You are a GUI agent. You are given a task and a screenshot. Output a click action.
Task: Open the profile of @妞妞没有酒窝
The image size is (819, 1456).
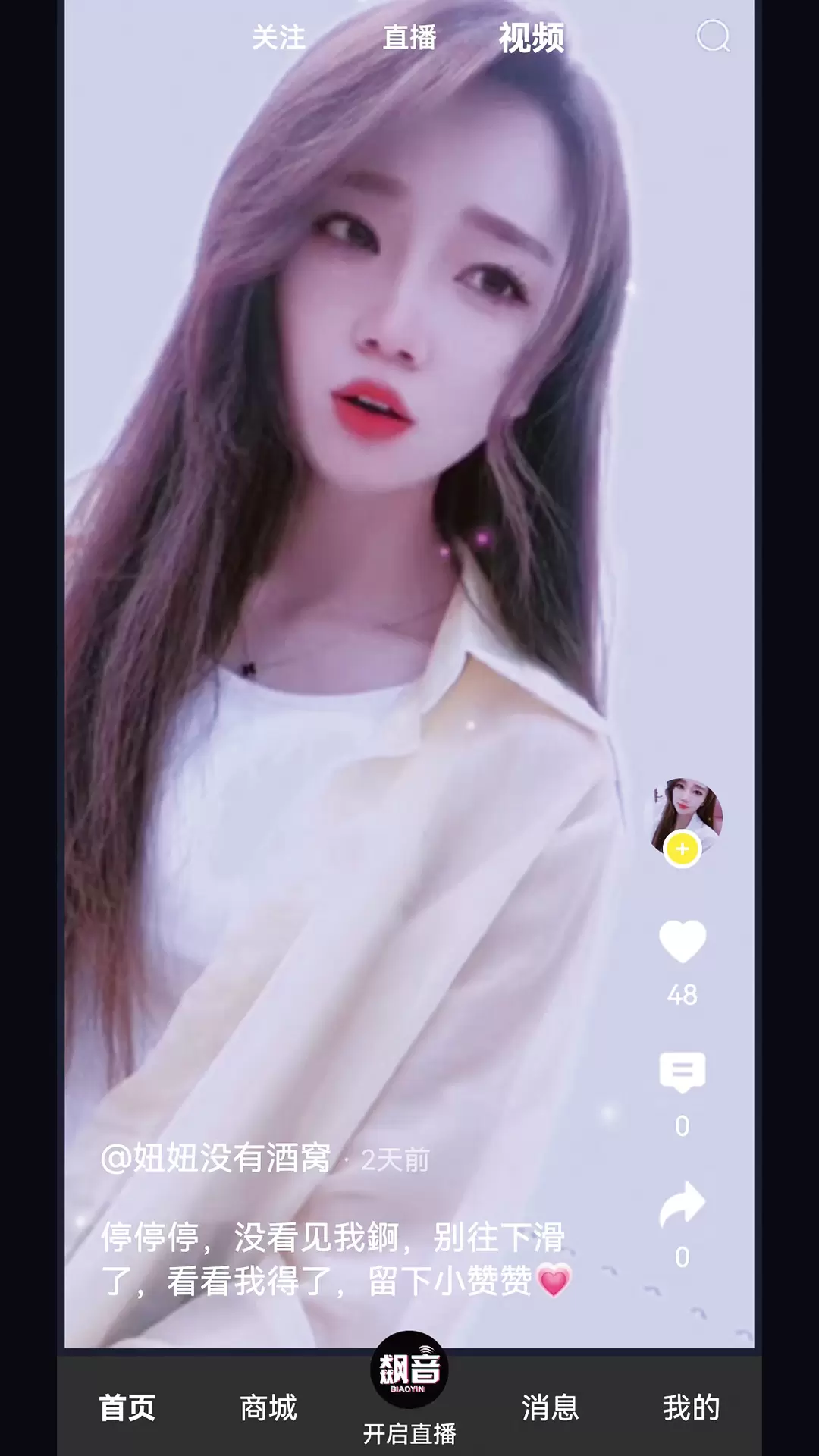point(216,1158)
